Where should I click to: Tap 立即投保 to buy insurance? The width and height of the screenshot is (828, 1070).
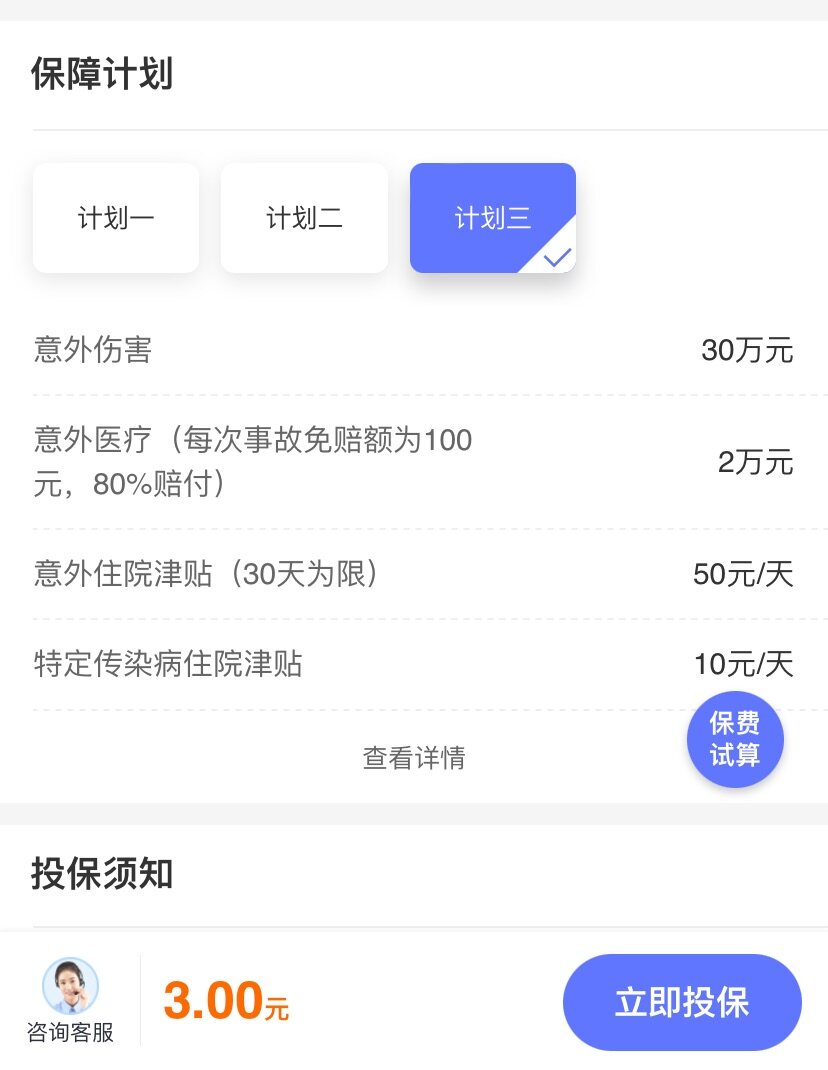[682, 1002]
